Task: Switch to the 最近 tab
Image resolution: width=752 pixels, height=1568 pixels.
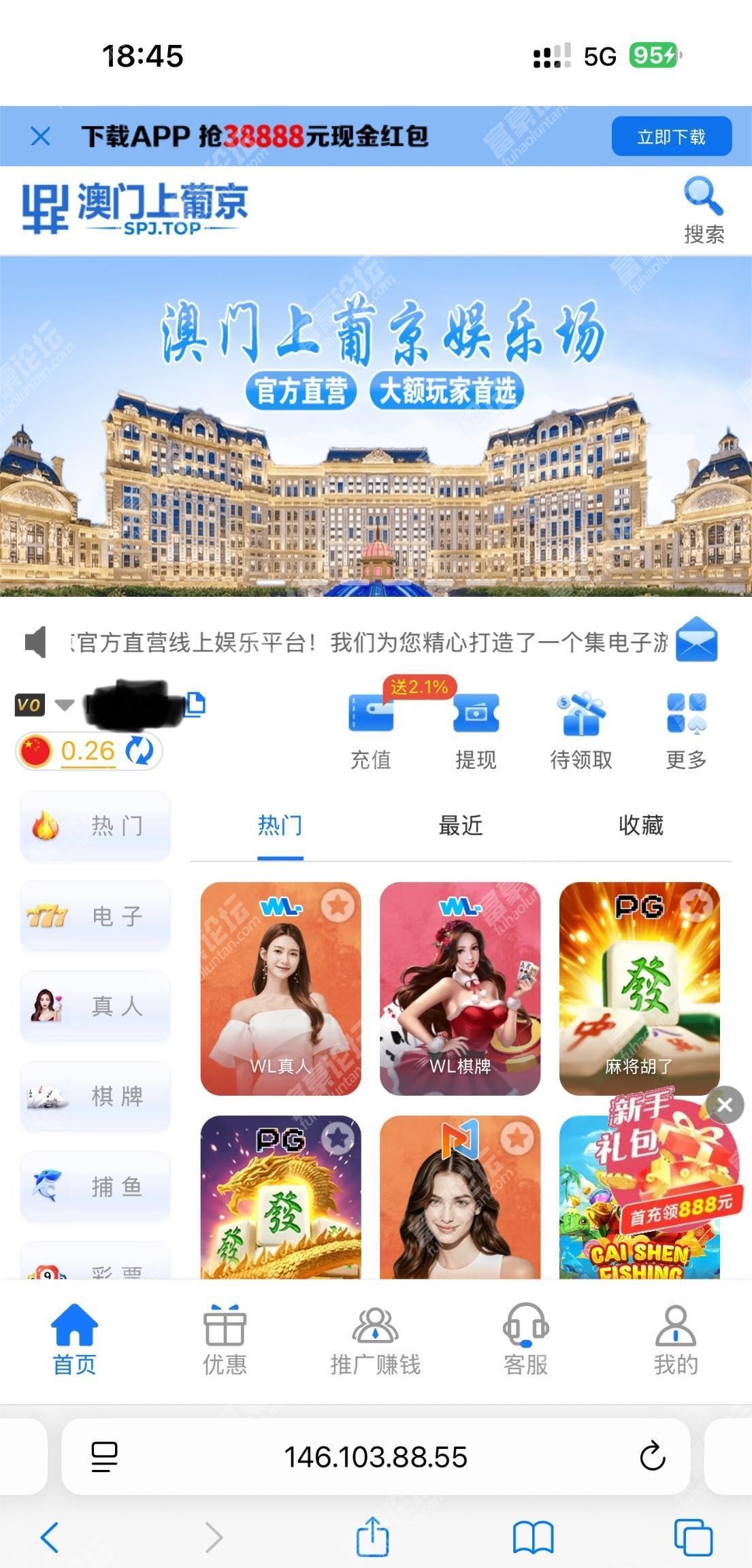Action: tap(461, 826)
